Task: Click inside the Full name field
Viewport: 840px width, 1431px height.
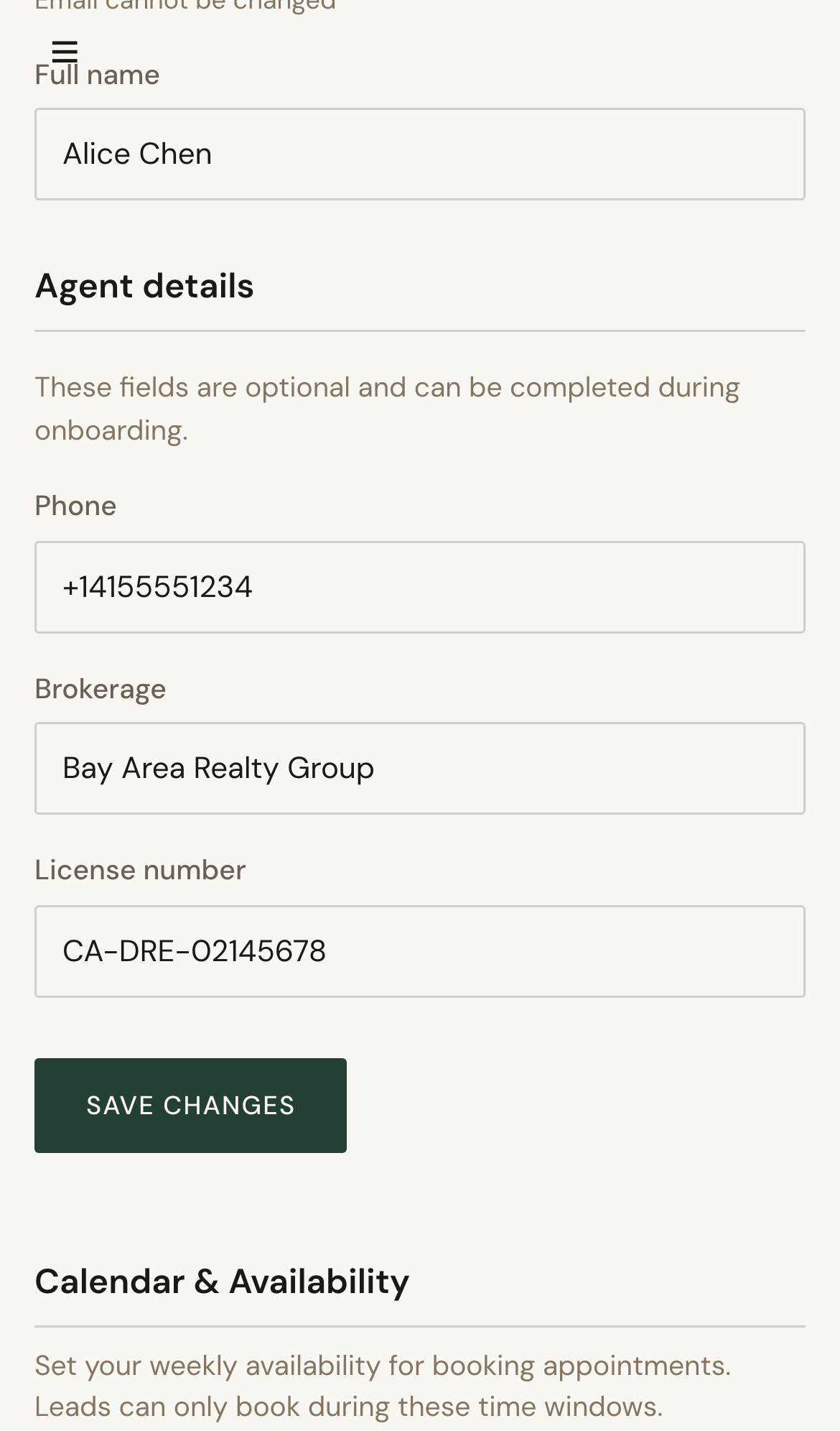Action: click(x=420, y=154)
